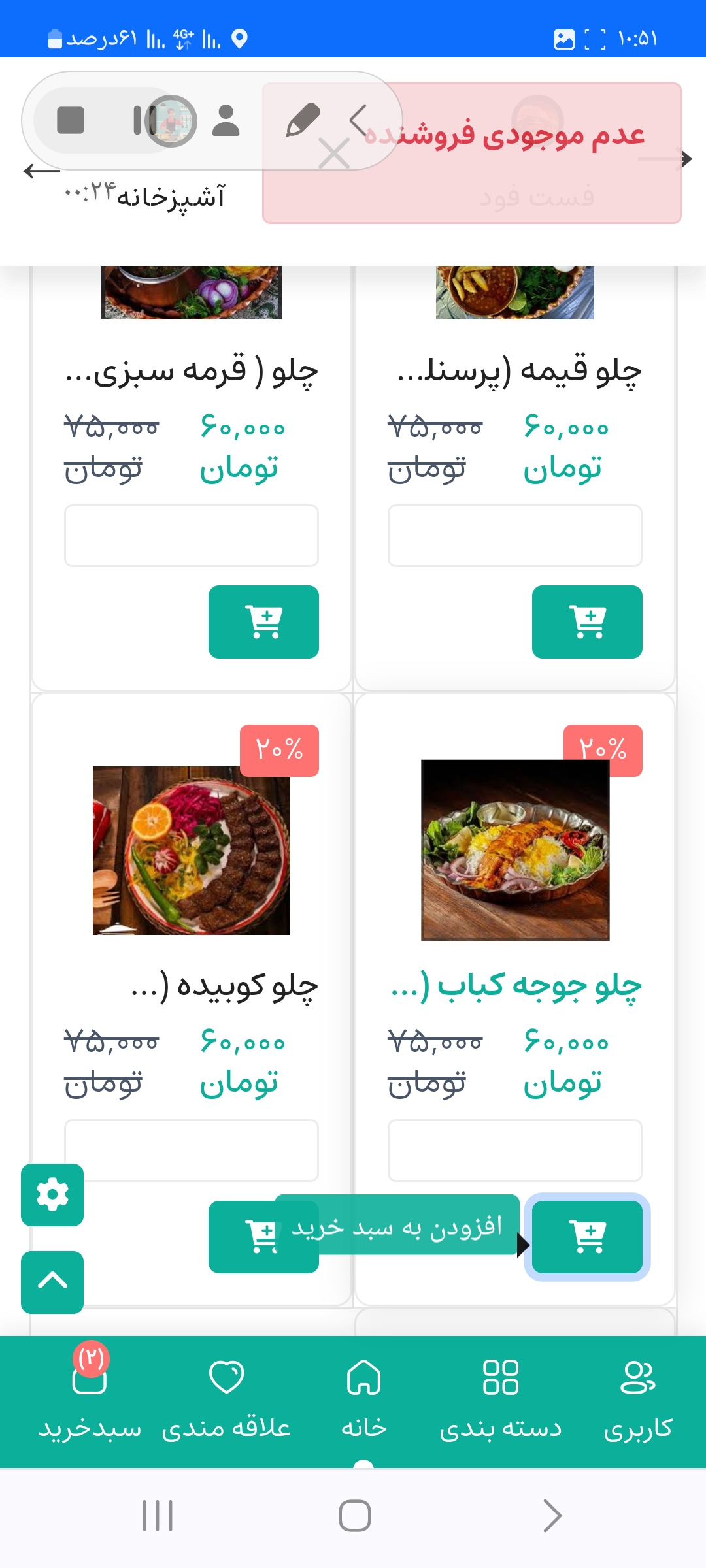
Task: Focus the quantity field for چلو جوجه کباب
Action: 515,1151
